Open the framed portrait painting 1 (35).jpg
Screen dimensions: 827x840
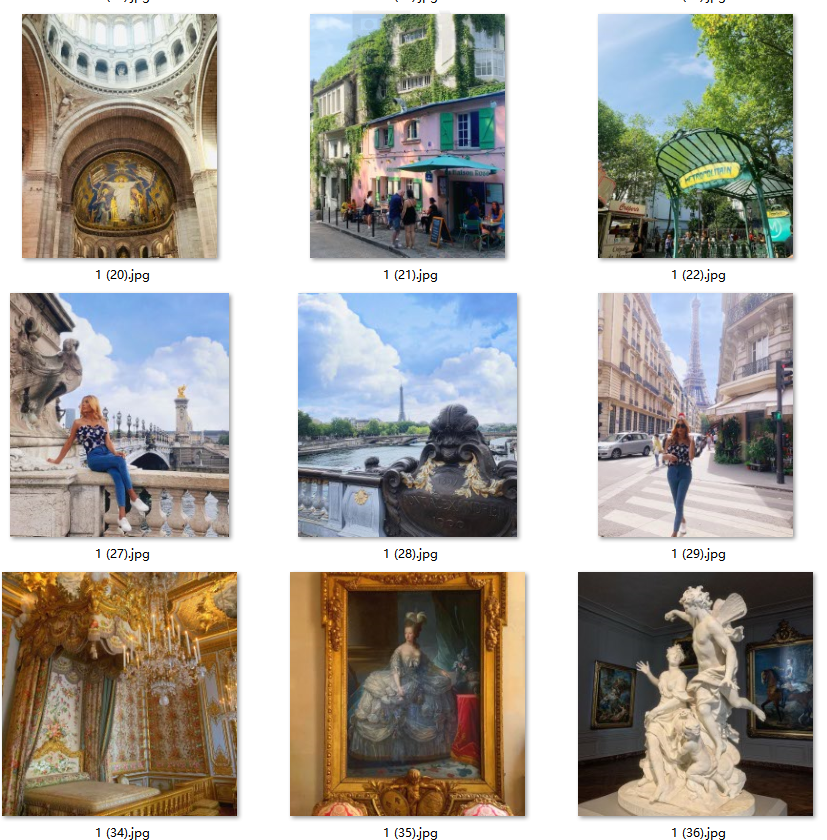coord(407,694)
